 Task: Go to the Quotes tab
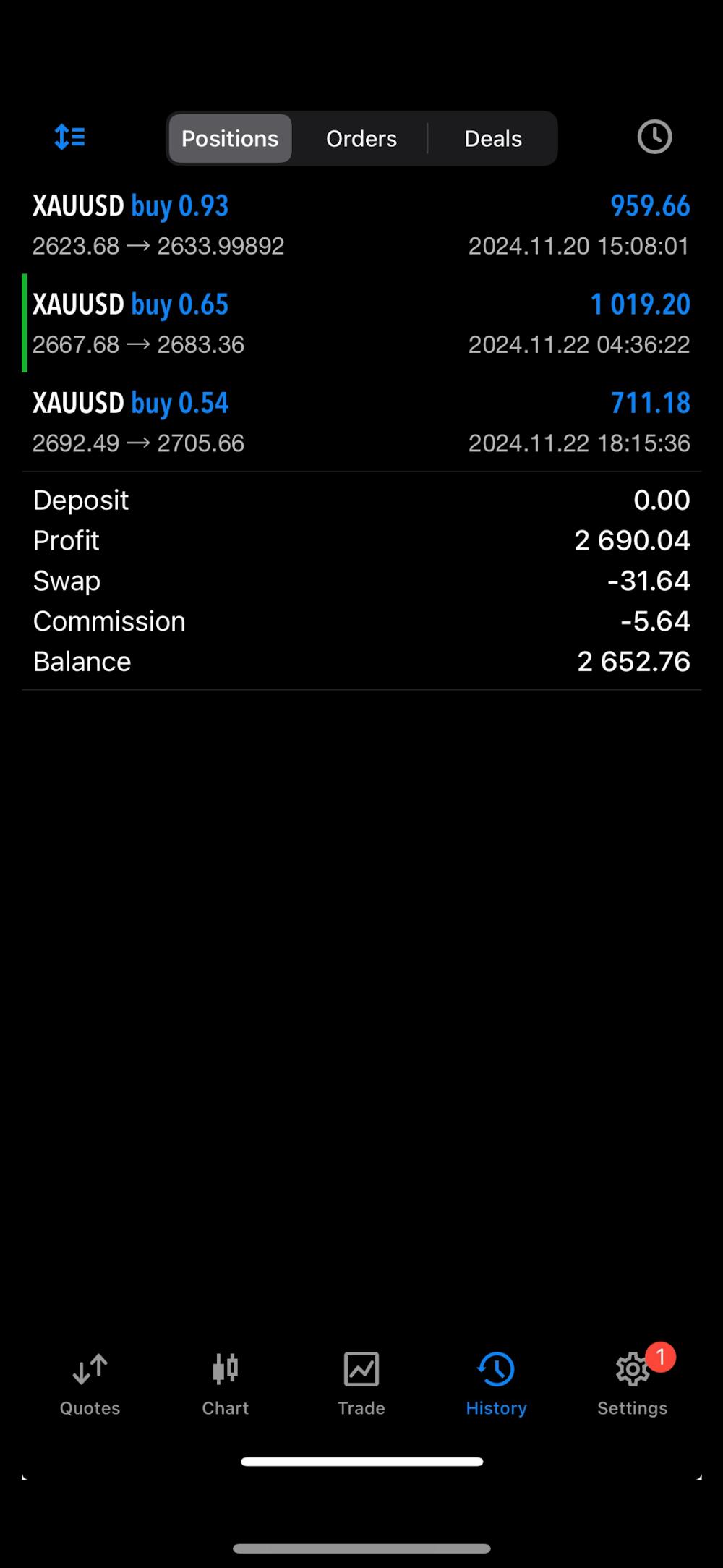90,1384
